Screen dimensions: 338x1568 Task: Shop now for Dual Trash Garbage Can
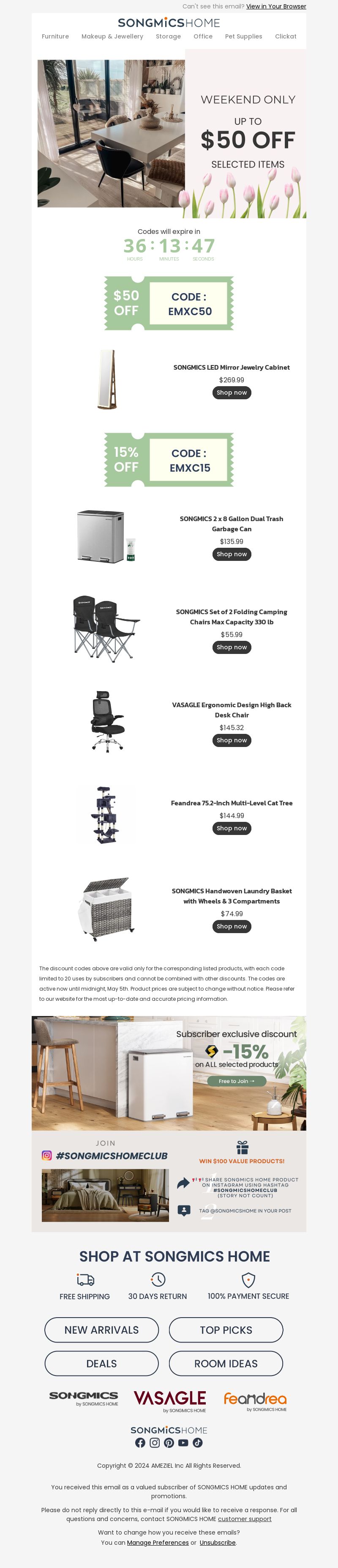[232, 554]
